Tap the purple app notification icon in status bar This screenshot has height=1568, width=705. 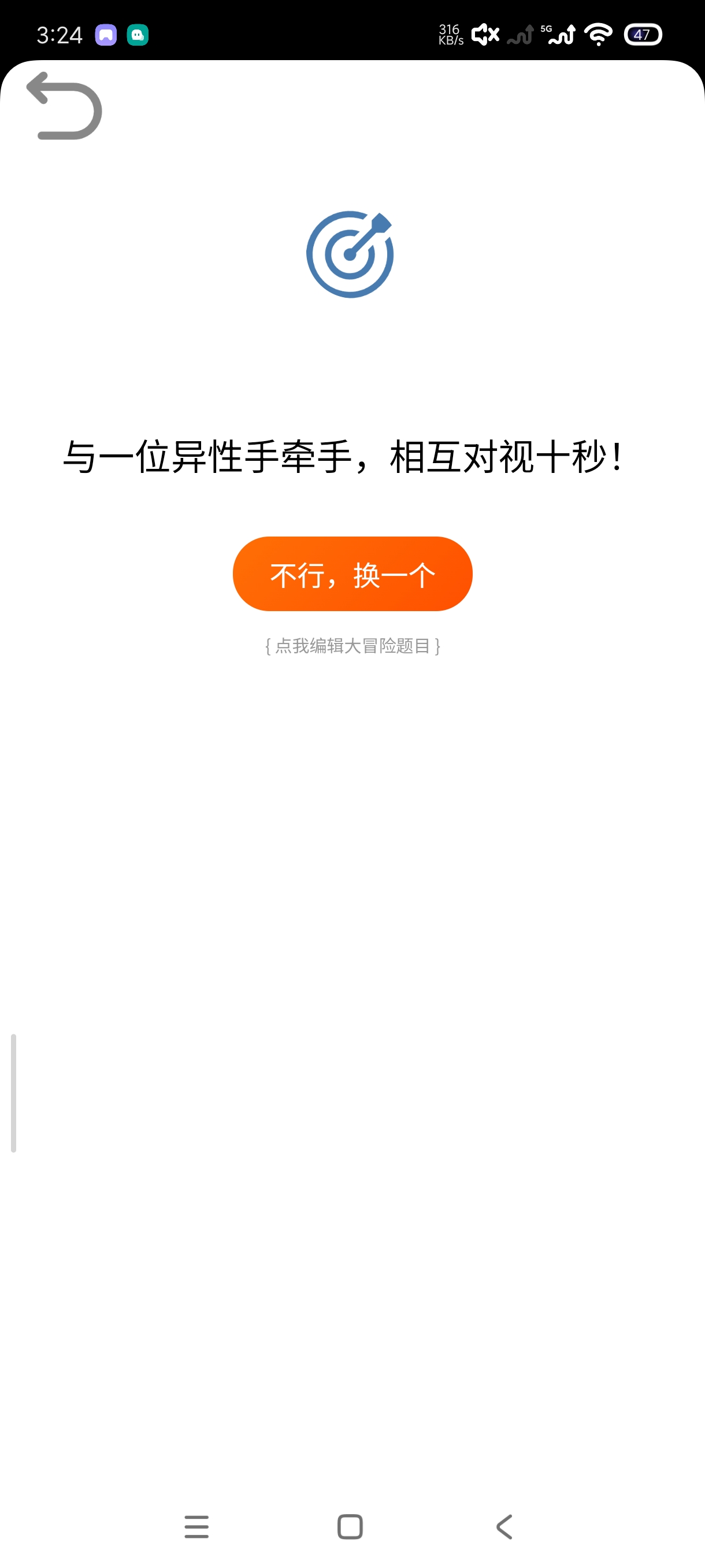(105, 35)
